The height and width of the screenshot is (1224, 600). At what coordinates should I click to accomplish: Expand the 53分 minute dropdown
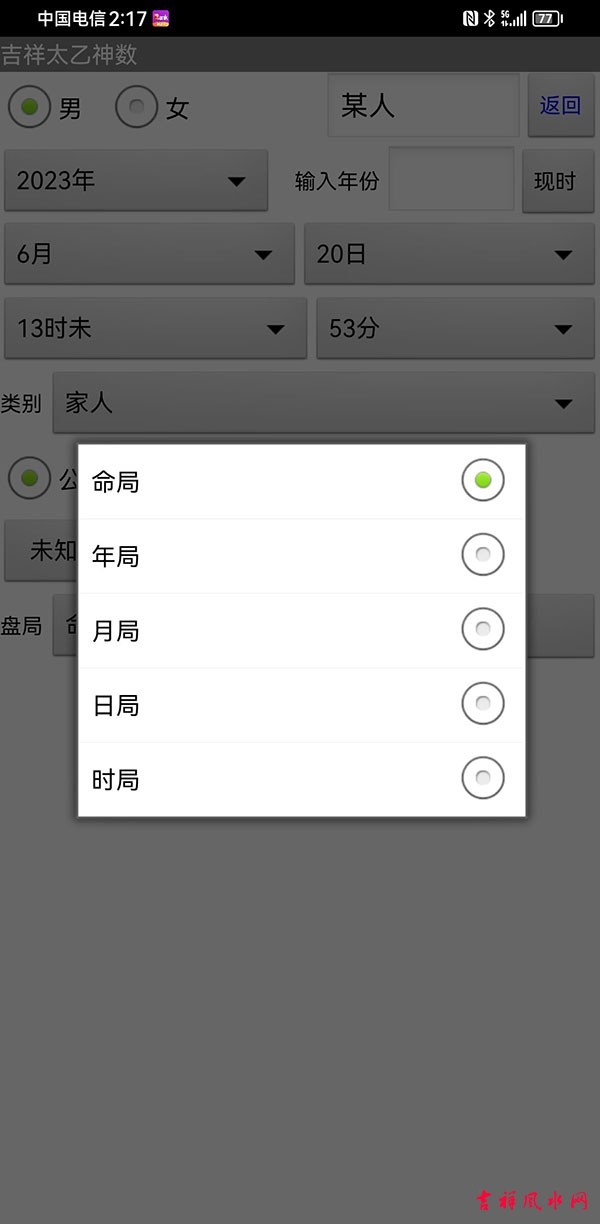pos(455,328)
